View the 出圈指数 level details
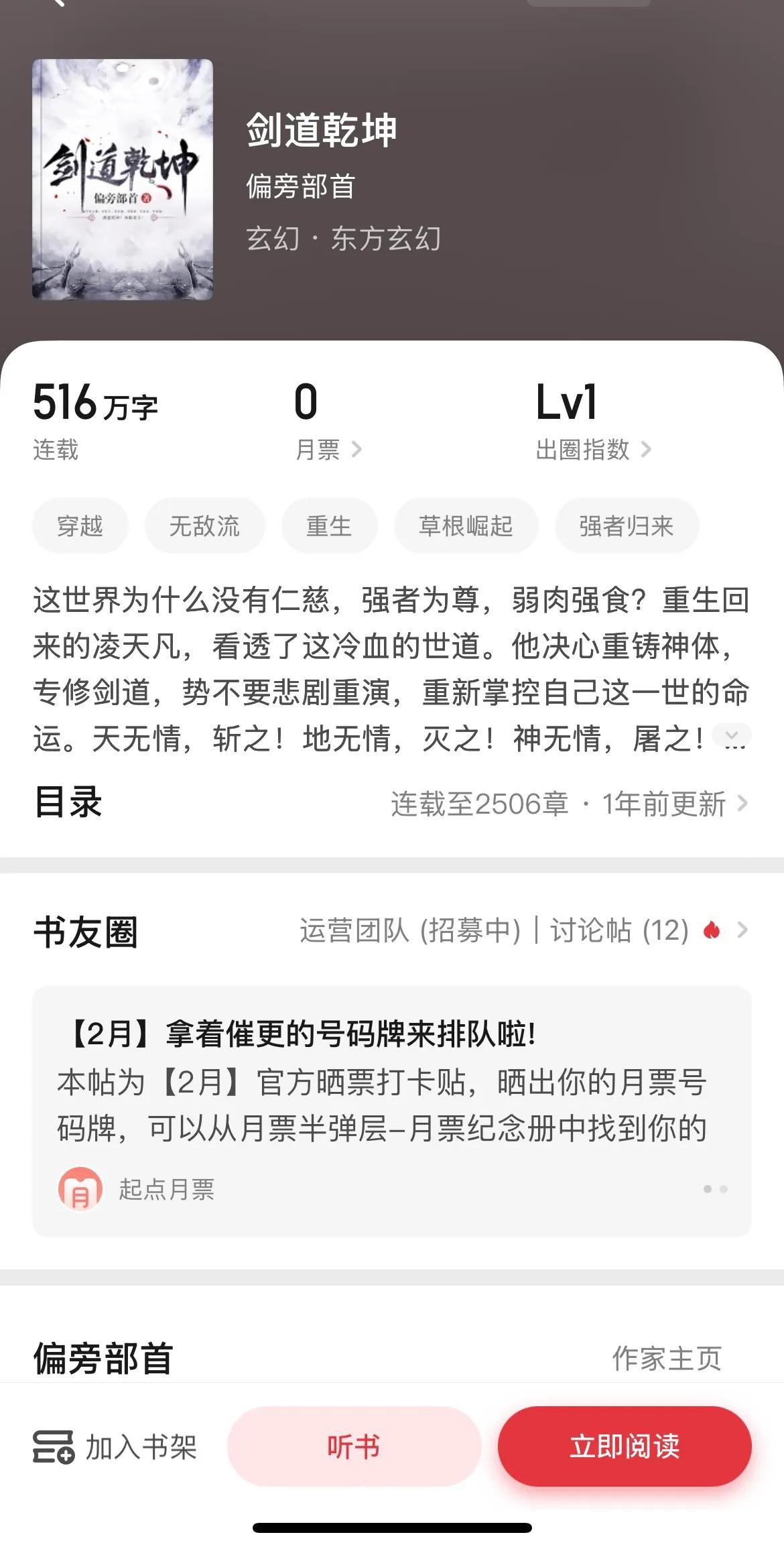The width and height of the screenshot is (784, 1549). (593, 449)
